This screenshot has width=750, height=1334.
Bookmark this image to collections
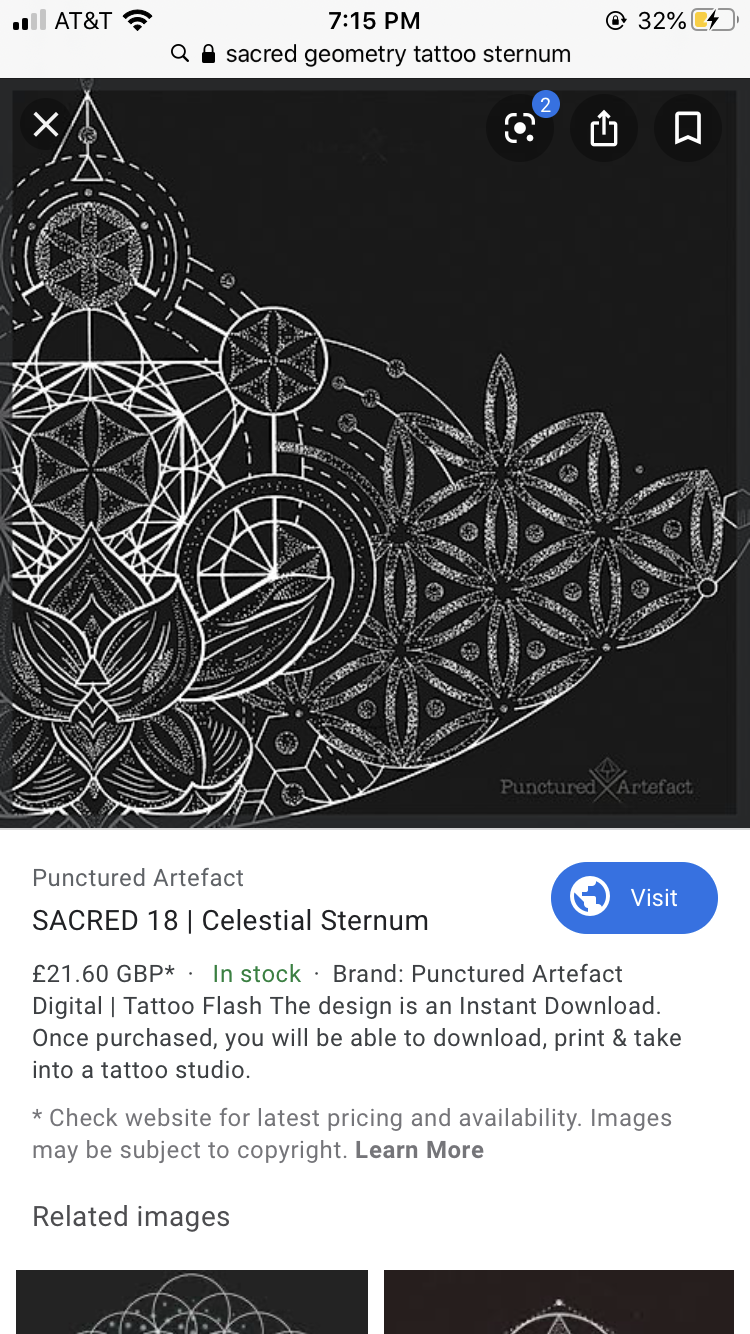click(x=688, y=127)
